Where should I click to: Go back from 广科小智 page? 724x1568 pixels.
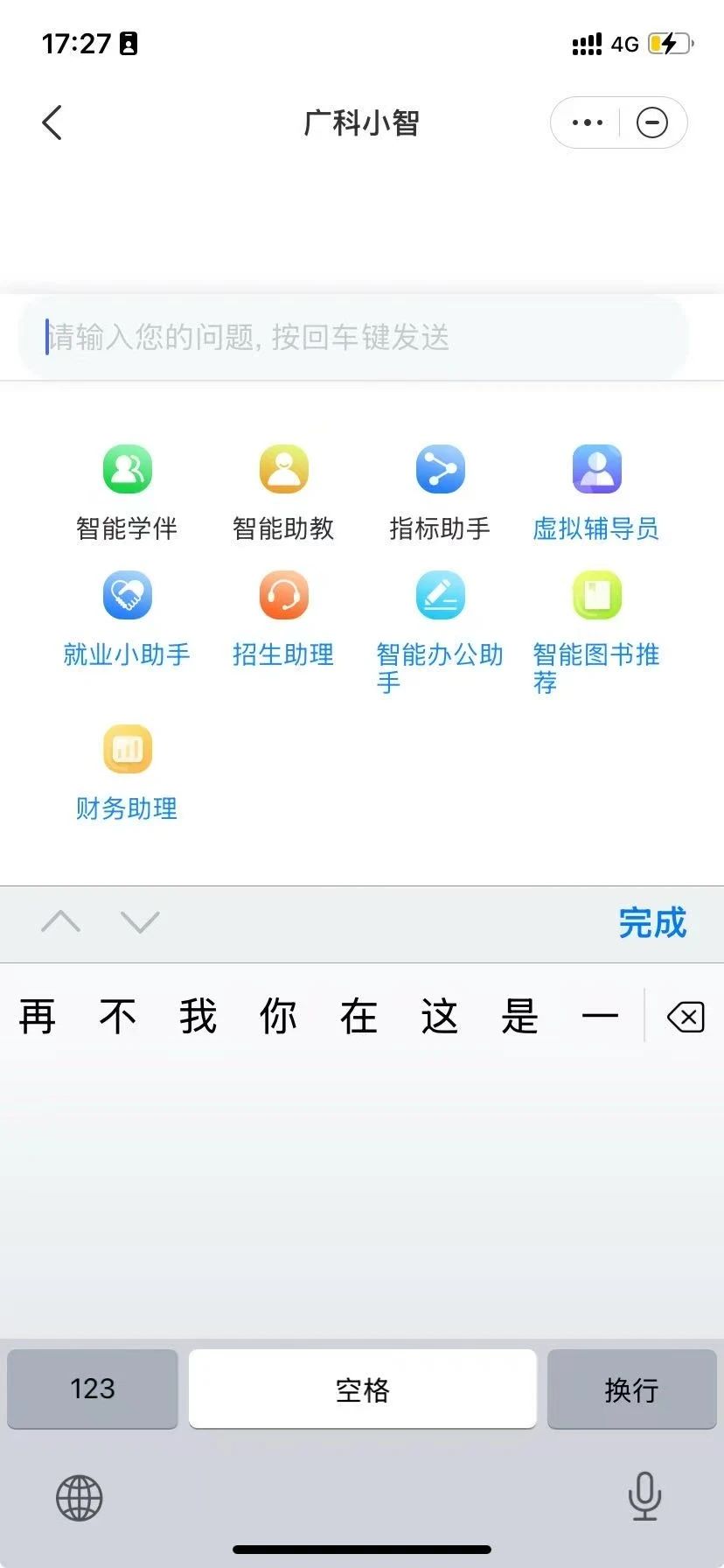52,122
